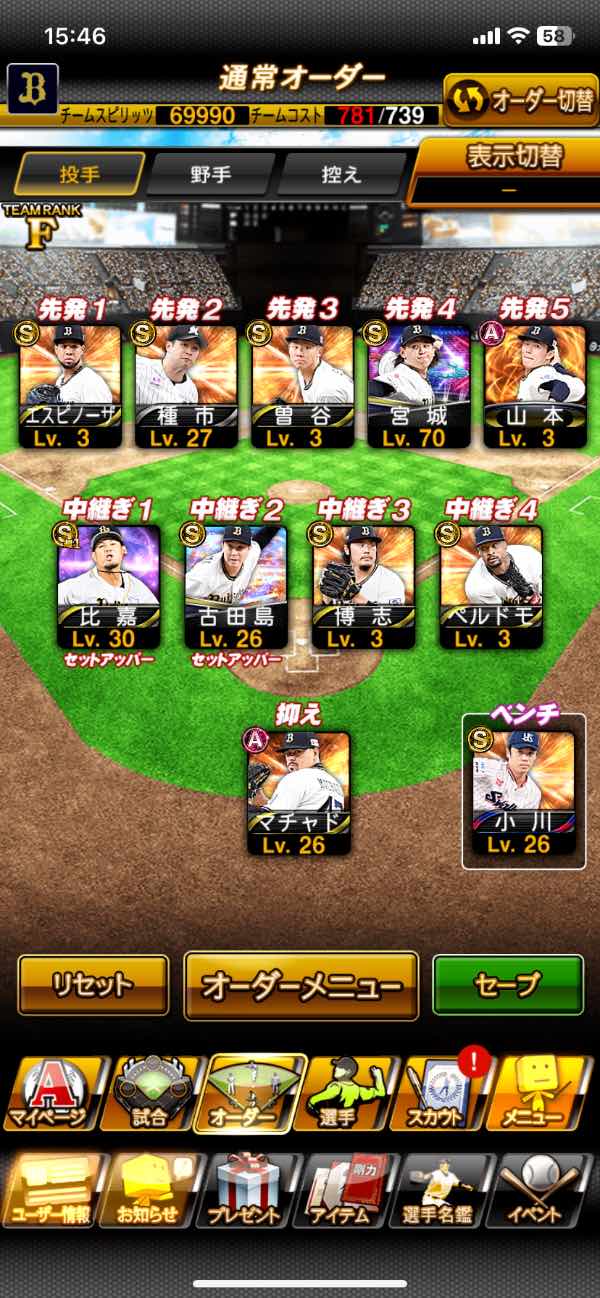Tap the 表示切替 button
600x1298 pixels.
[x=507, y=168]
